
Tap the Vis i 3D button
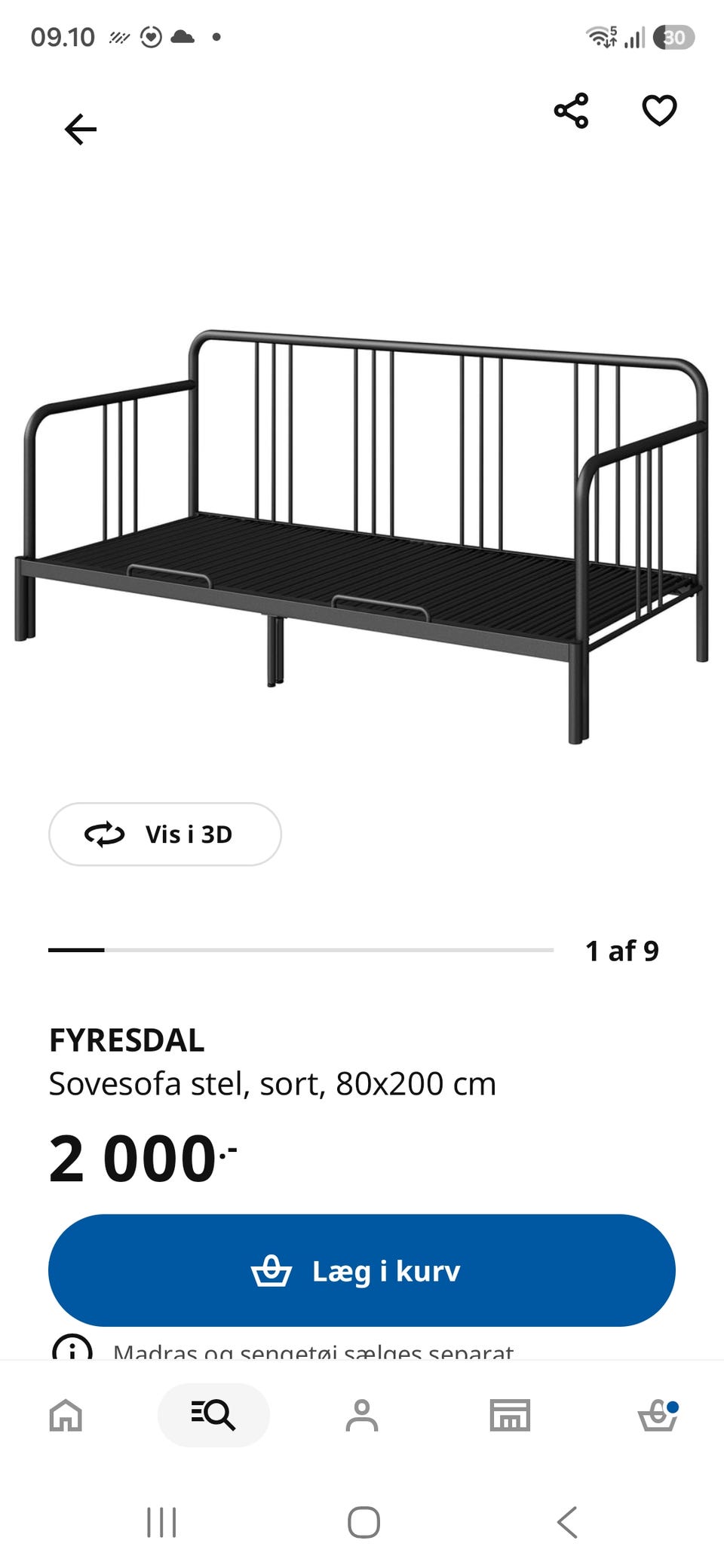pos(165,834)
